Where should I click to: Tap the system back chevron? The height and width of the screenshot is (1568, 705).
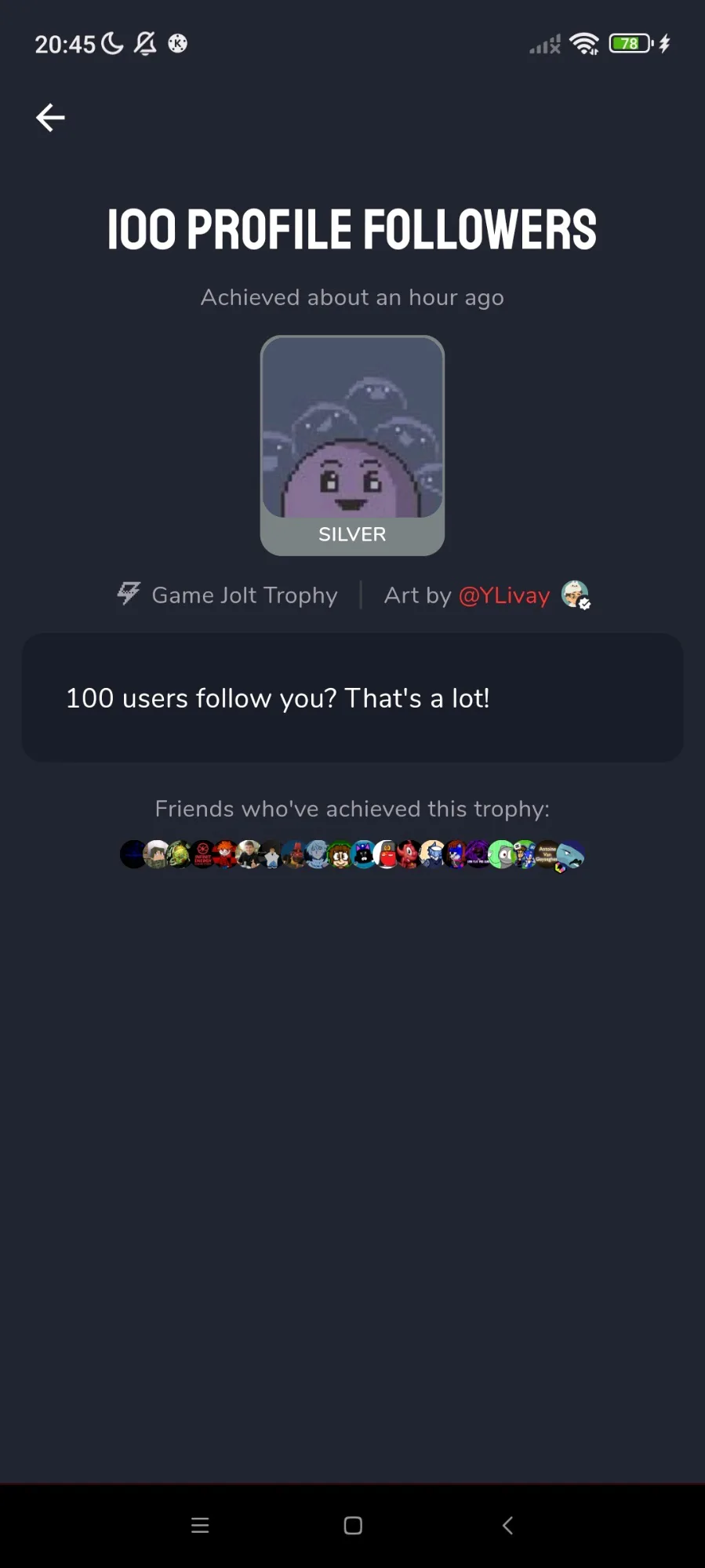(507, 1526)
